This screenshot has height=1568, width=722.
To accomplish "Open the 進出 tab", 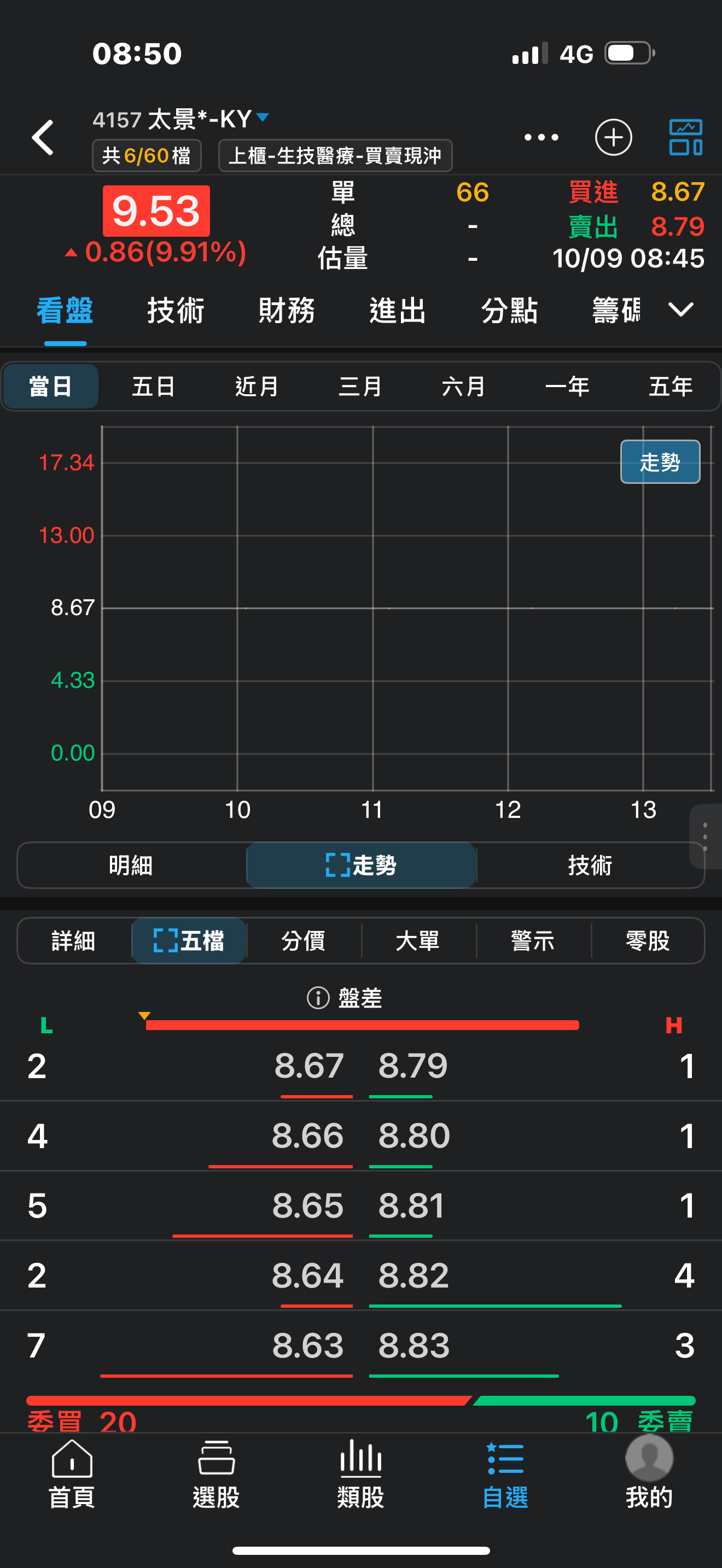I will click(398, 311).
